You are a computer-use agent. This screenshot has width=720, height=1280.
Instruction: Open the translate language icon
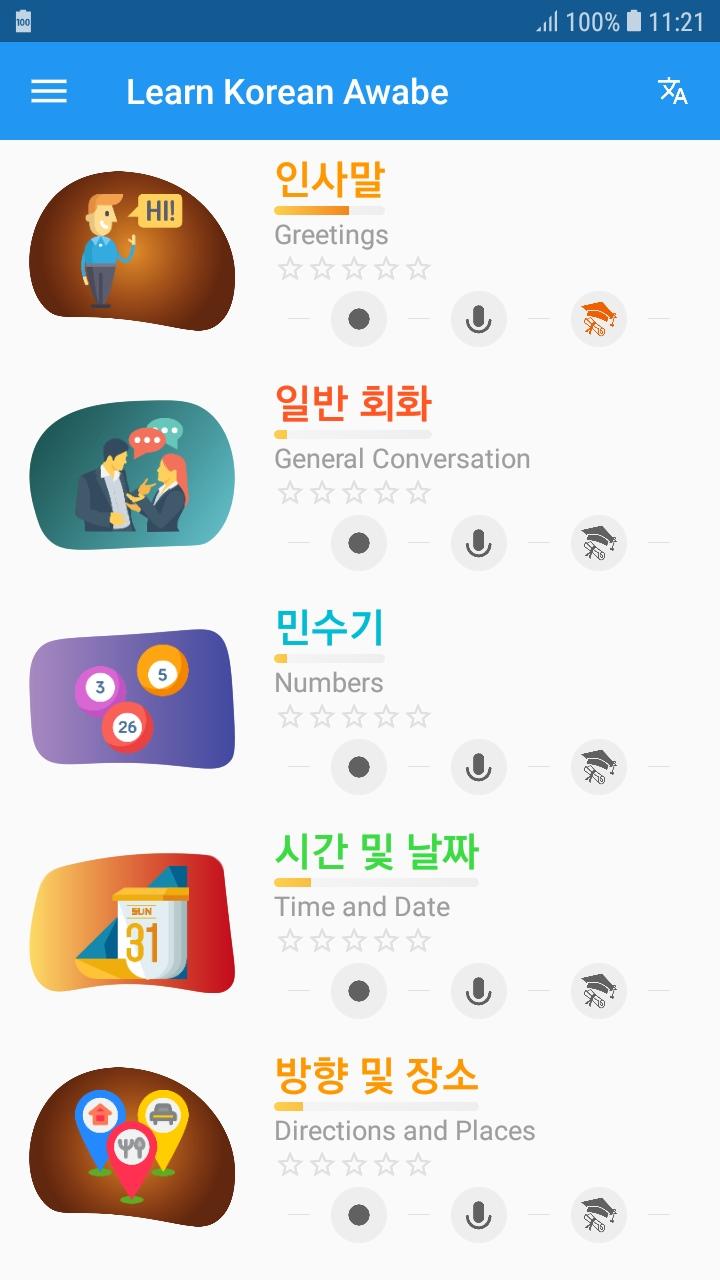pyautogui.click(x=673, y=91)
